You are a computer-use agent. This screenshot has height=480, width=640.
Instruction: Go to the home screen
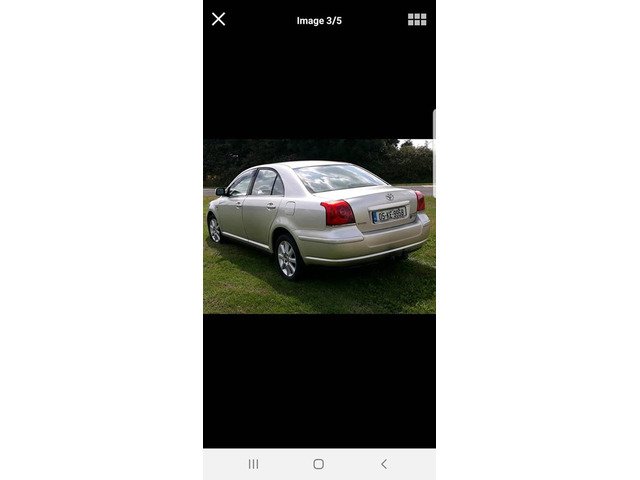pyautogui.click(x=319, y=464)
